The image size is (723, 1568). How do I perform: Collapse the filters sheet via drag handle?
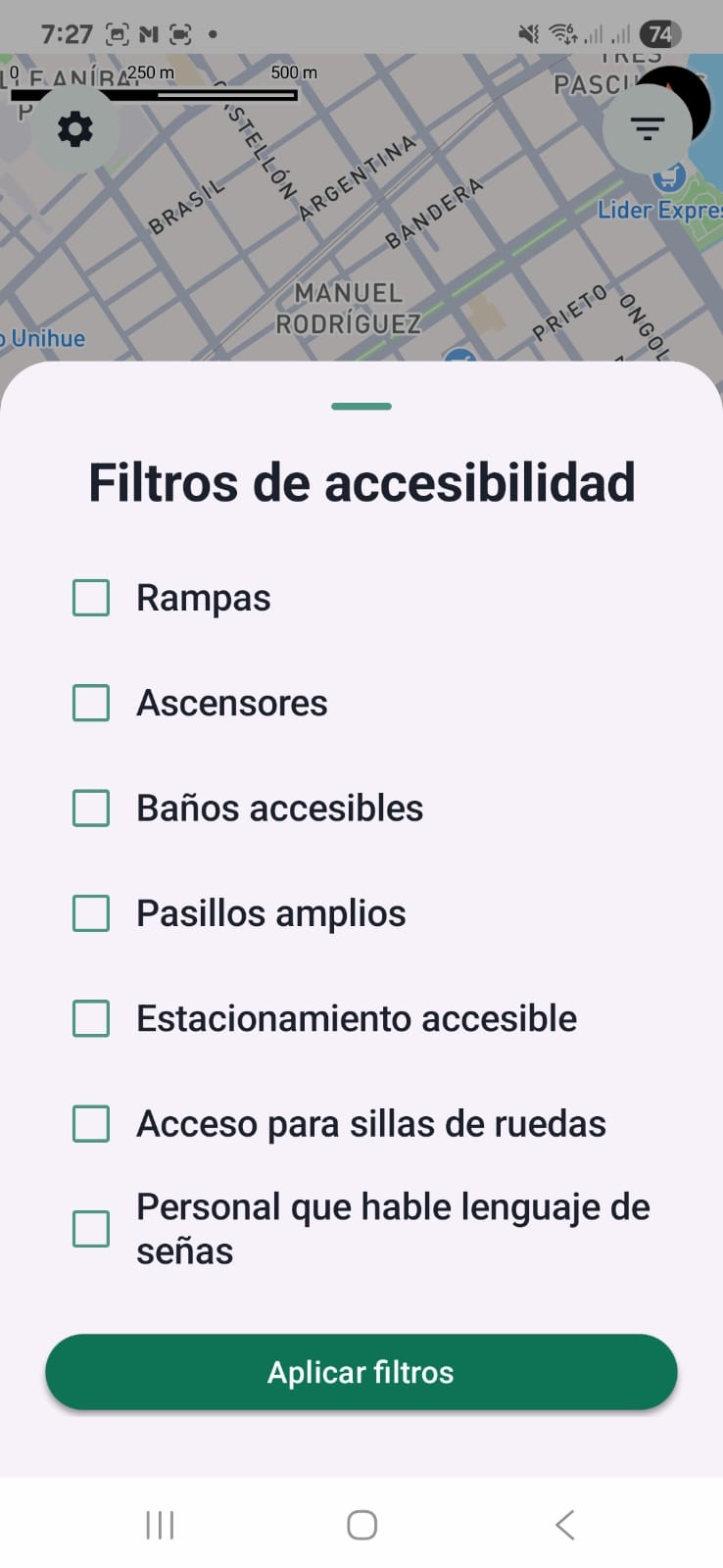[x=361, y=405]
